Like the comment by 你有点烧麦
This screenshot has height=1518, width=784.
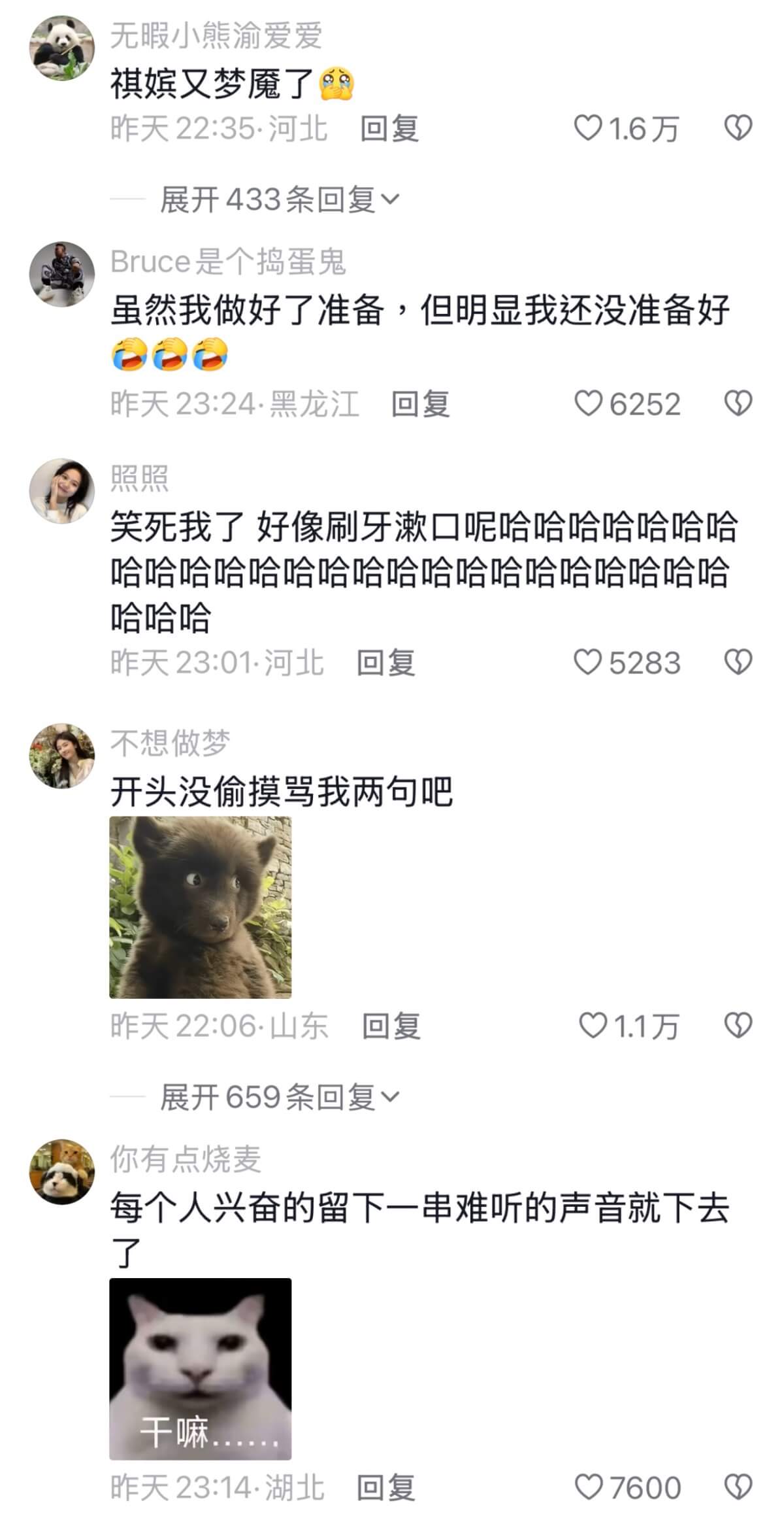(588, 1487)
